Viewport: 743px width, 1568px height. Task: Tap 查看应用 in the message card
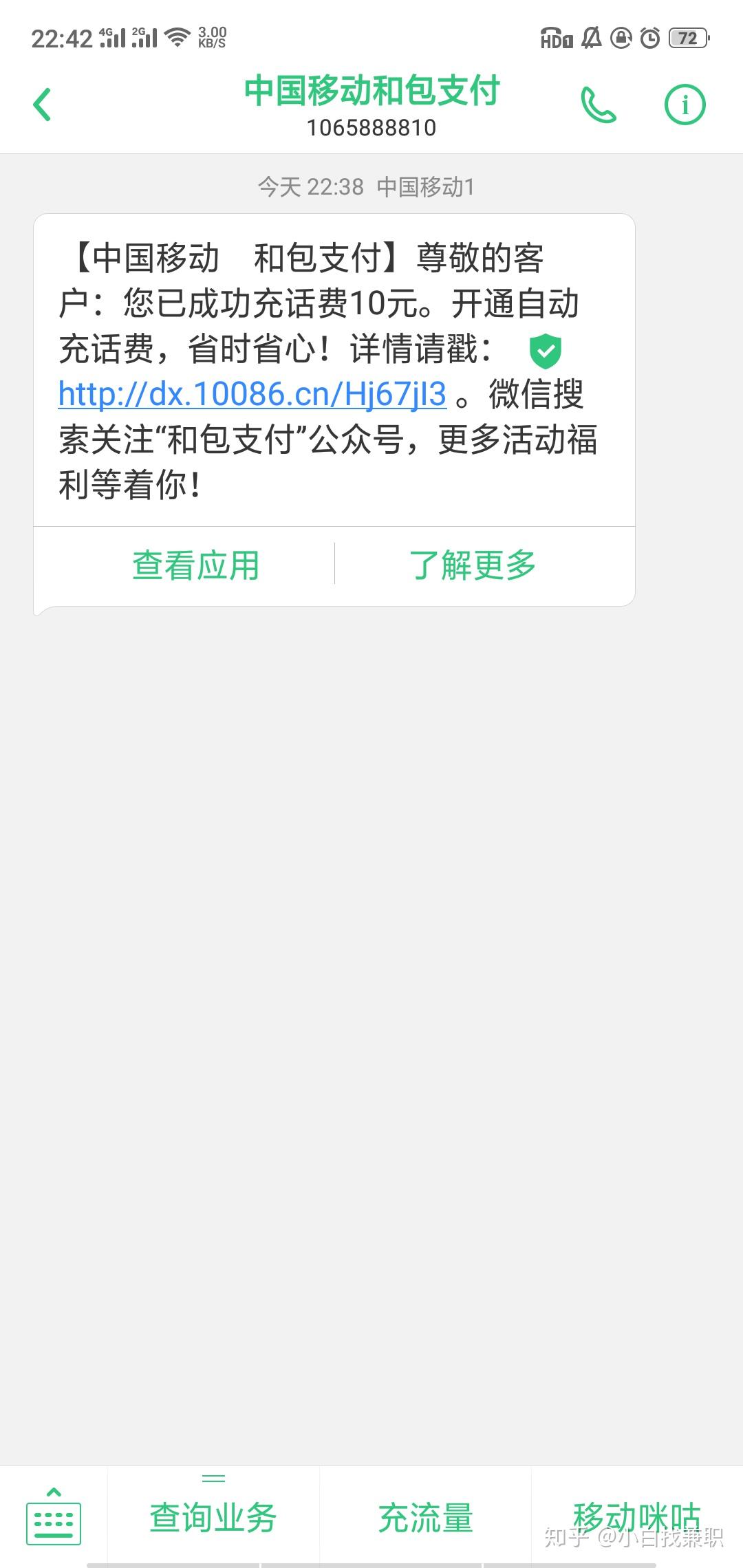[x=196, y=564]
